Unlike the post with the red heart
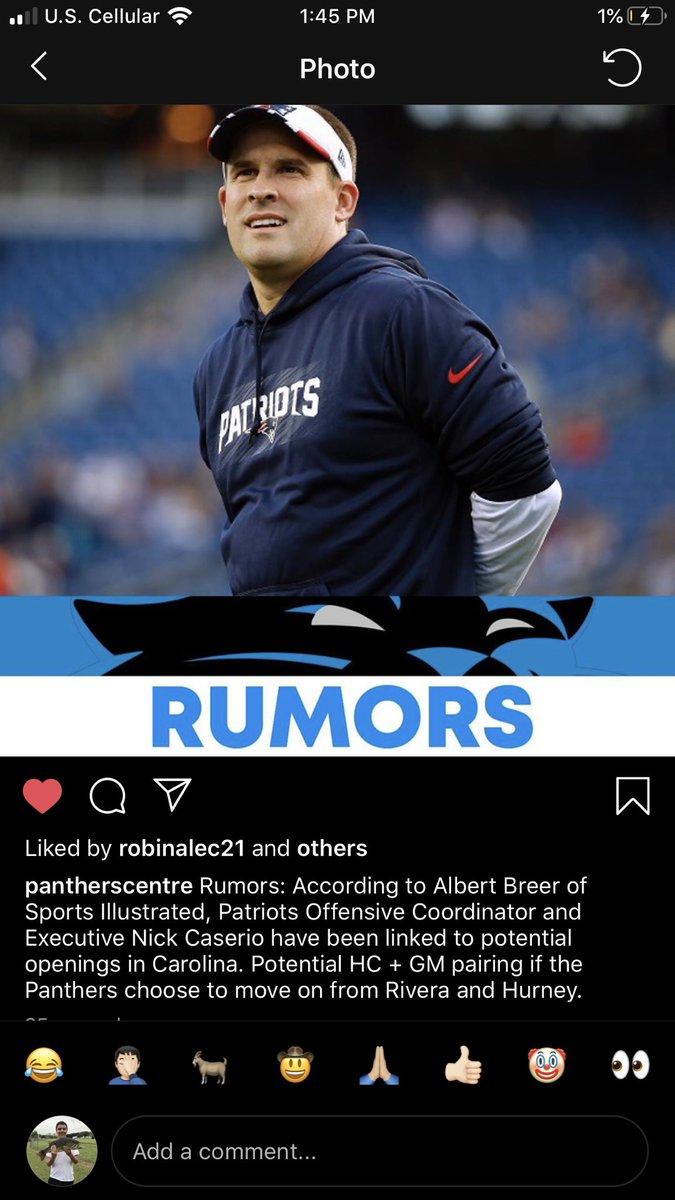Viewport: 675px width, 1200px height. (x=42, y=796)
